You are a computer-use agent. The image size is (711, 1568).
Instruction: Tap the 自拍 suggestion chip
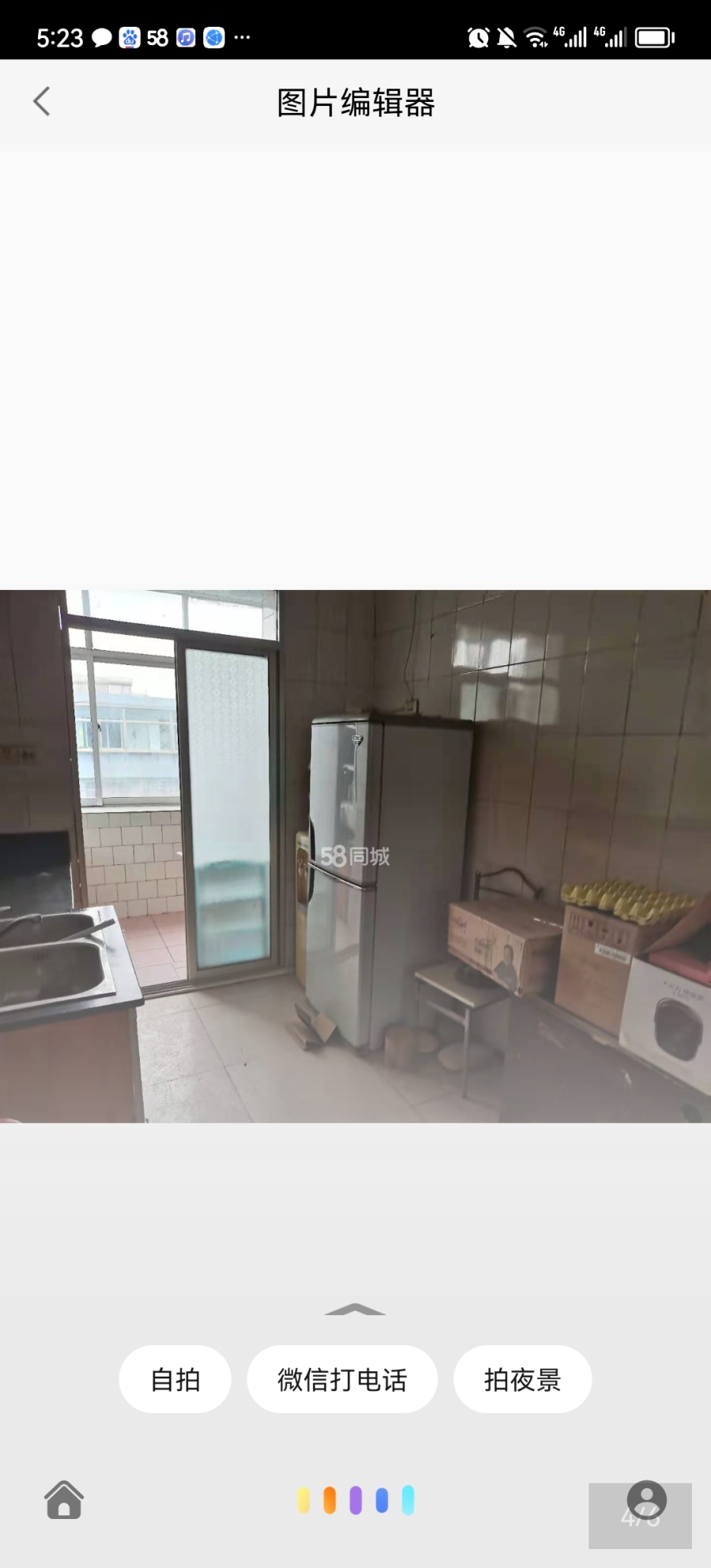click(175, 1380)
